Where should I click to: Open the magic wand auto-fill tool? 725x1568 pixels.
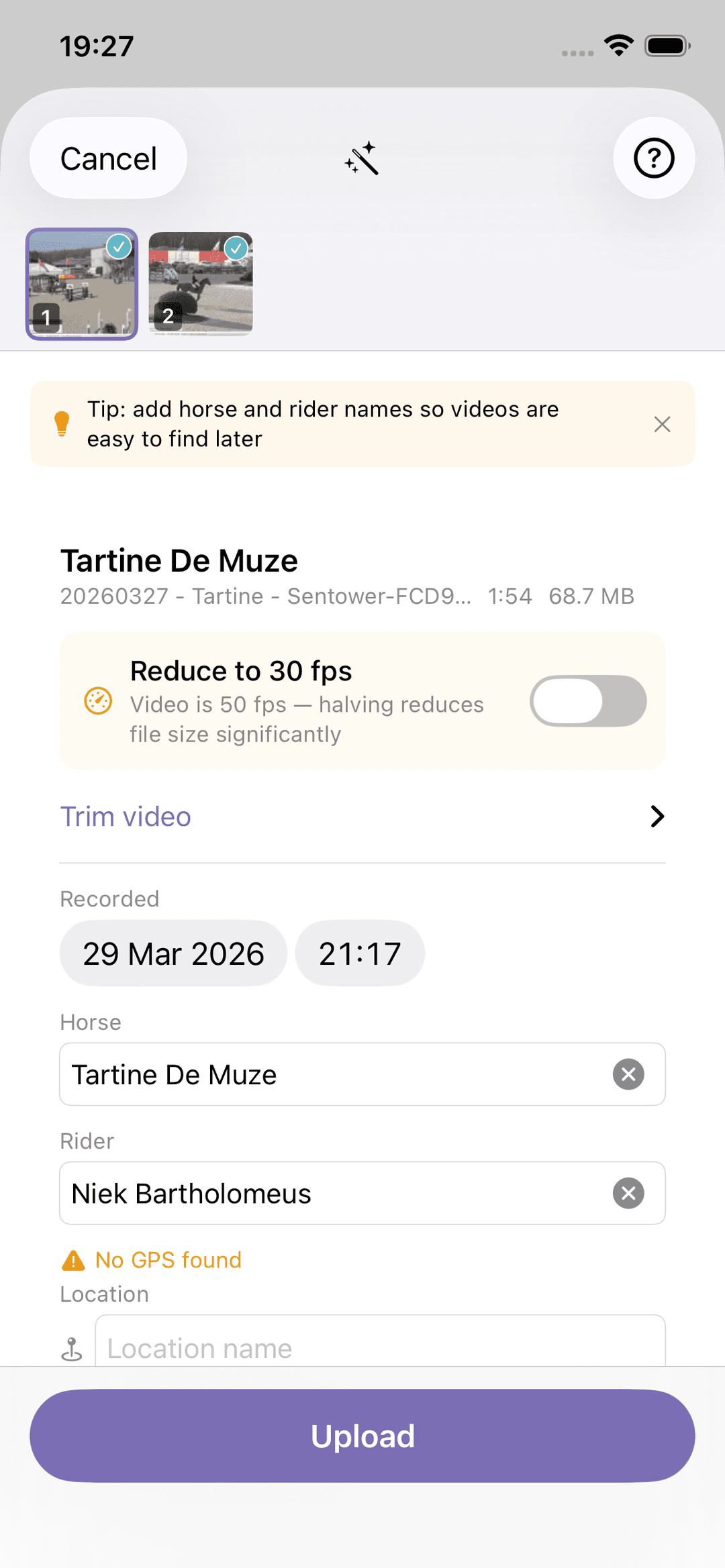(x=362, y=158)
